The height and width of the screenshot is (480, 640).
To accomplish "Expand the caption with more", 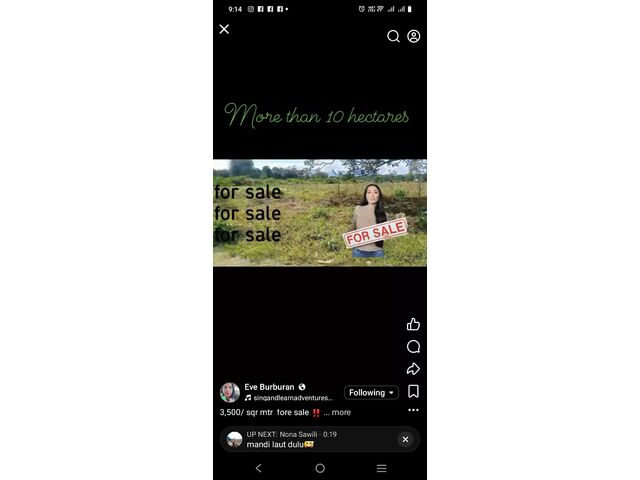I will [341, 412].
